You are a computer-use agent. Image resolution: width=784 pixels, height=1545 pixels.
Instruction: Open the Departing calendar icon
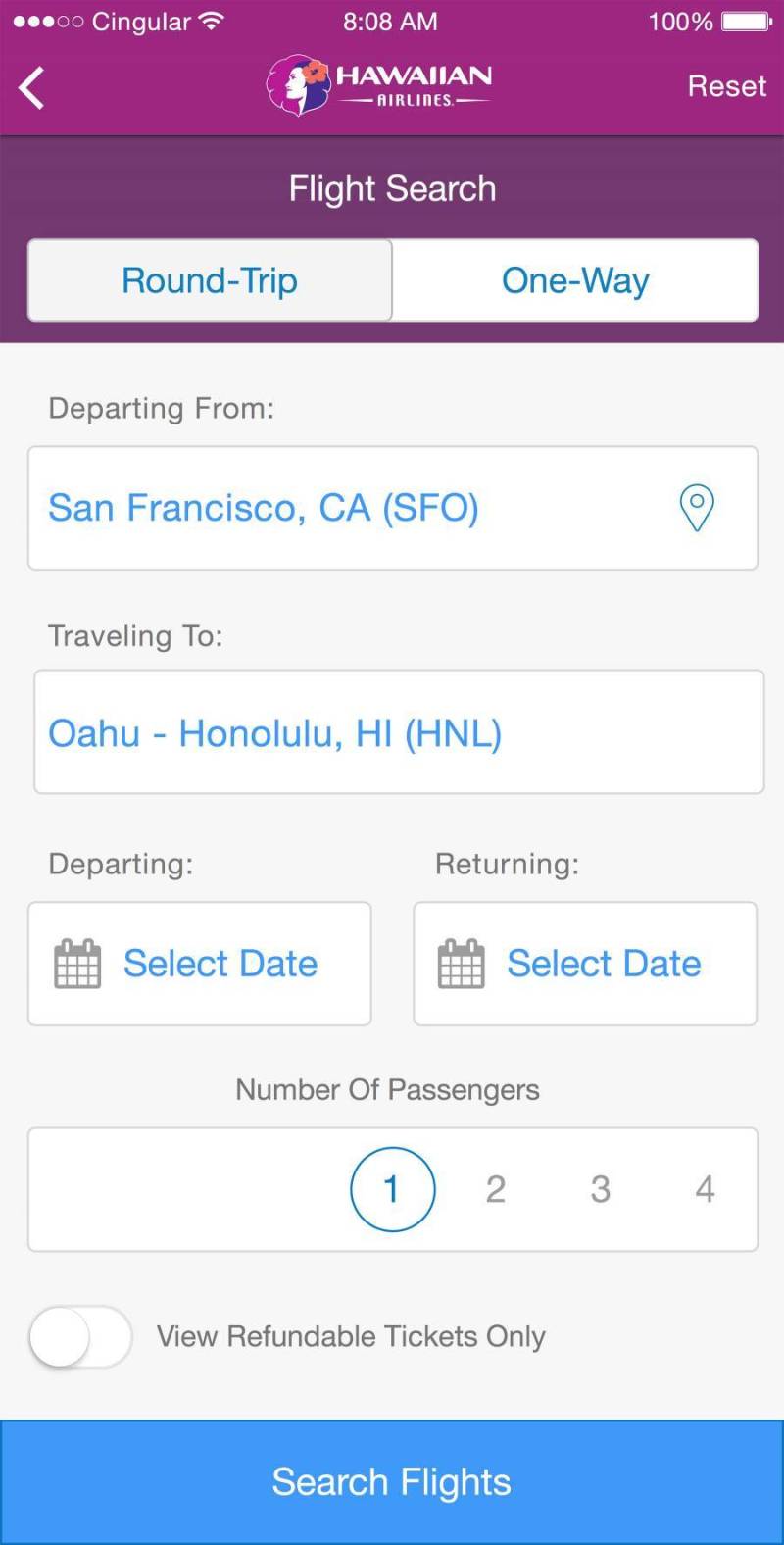click(78, 964)
